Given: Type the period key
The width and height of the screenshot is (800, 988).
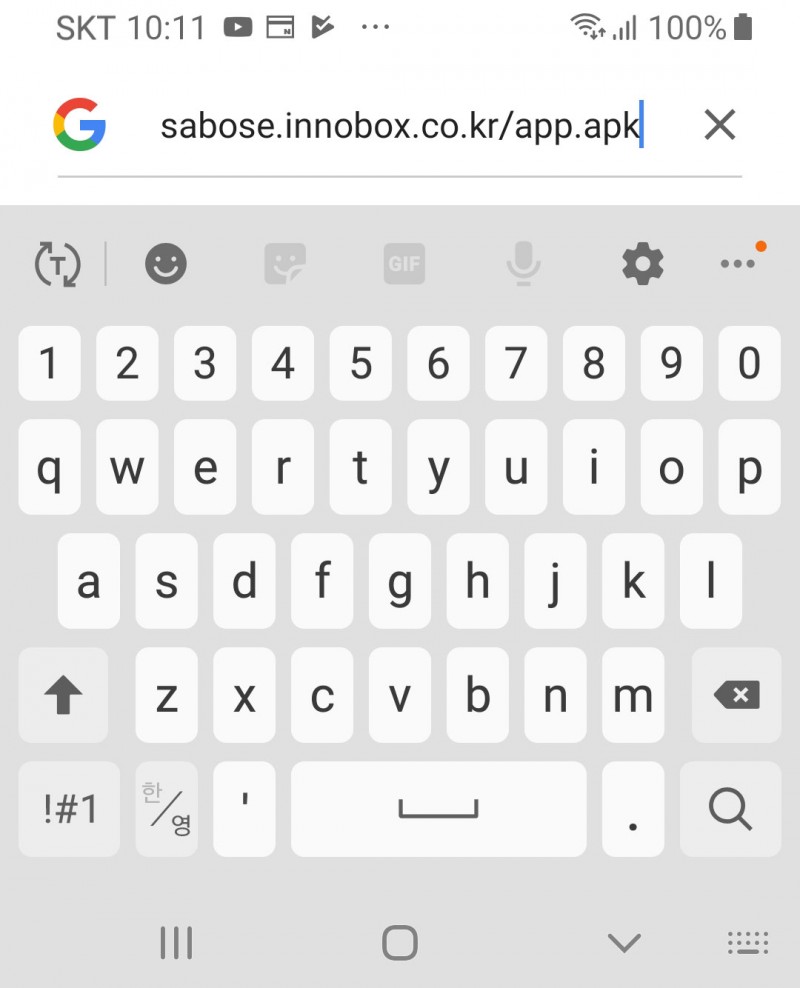Looking at the screenshot, I should 633,809.
